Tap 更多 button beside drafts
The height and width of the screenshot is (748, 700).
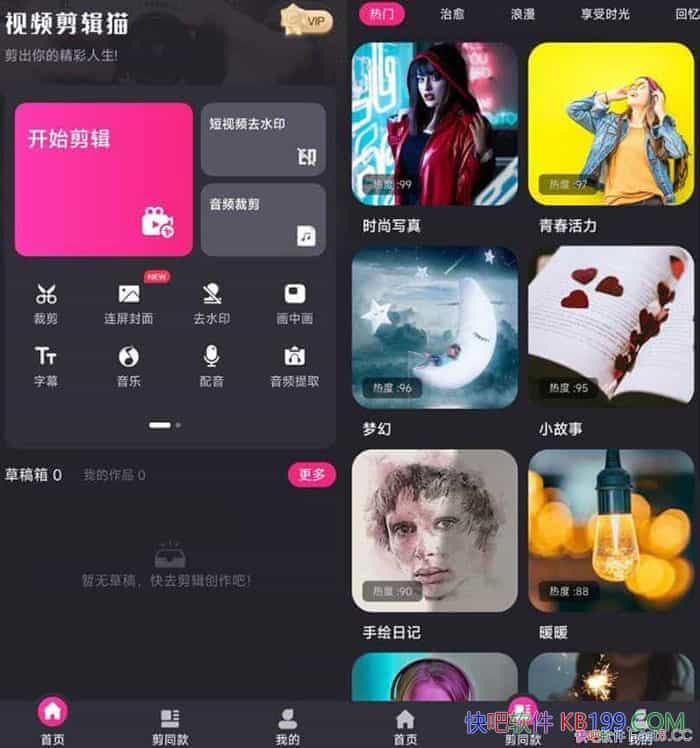311,475
